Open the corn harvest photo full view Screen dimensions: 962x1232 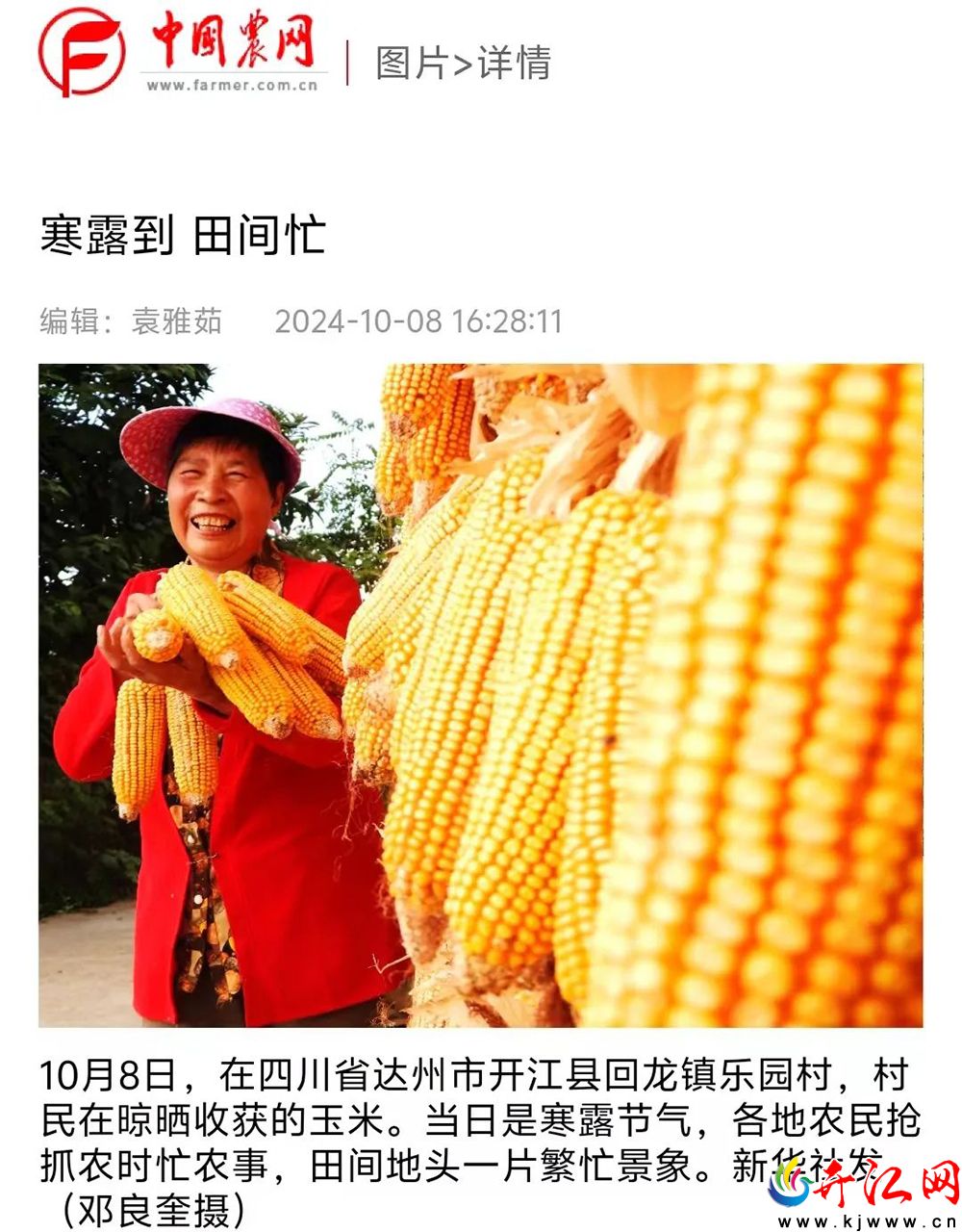480,695
